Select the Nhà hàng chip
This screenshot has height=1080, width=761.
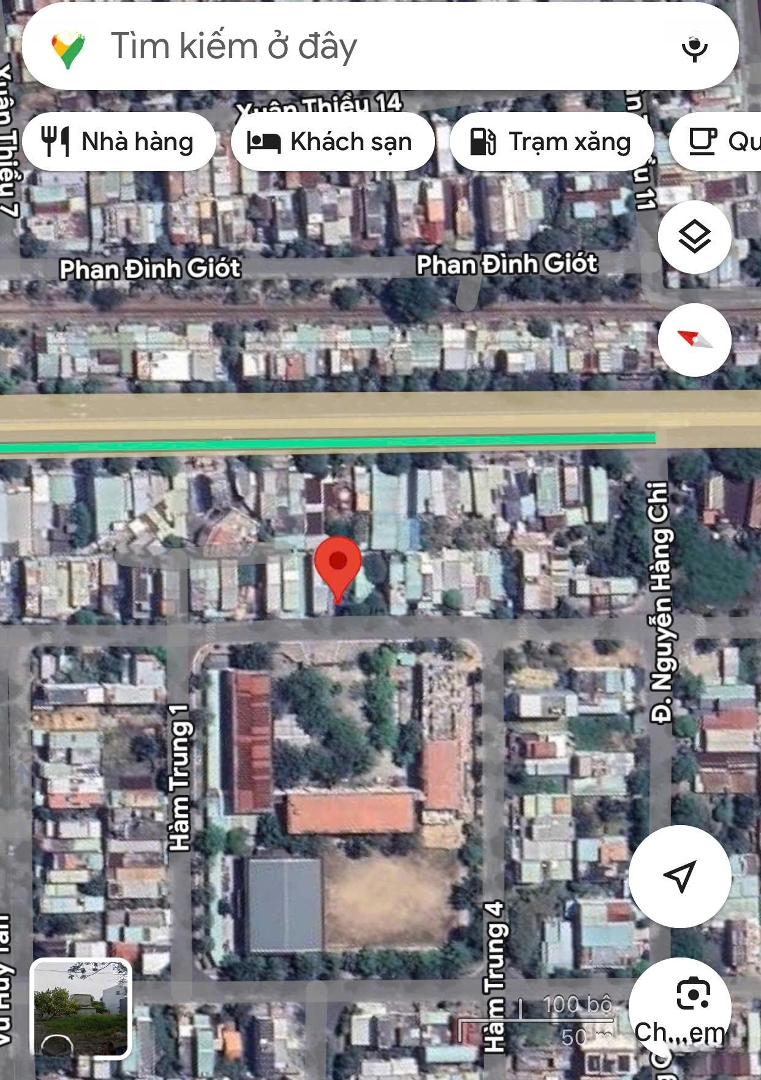click(x=118, y=142)
